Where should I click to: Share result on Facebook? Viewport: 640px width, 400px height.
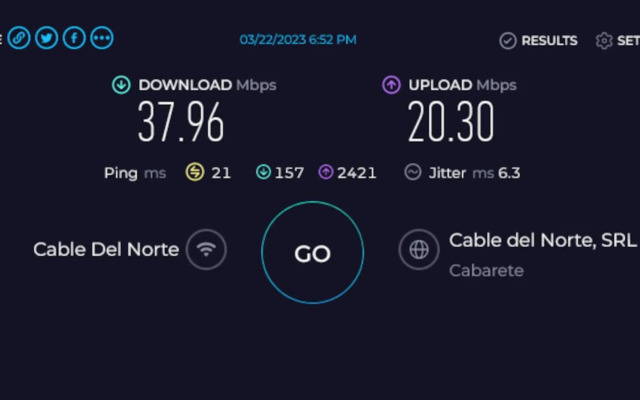74,38
